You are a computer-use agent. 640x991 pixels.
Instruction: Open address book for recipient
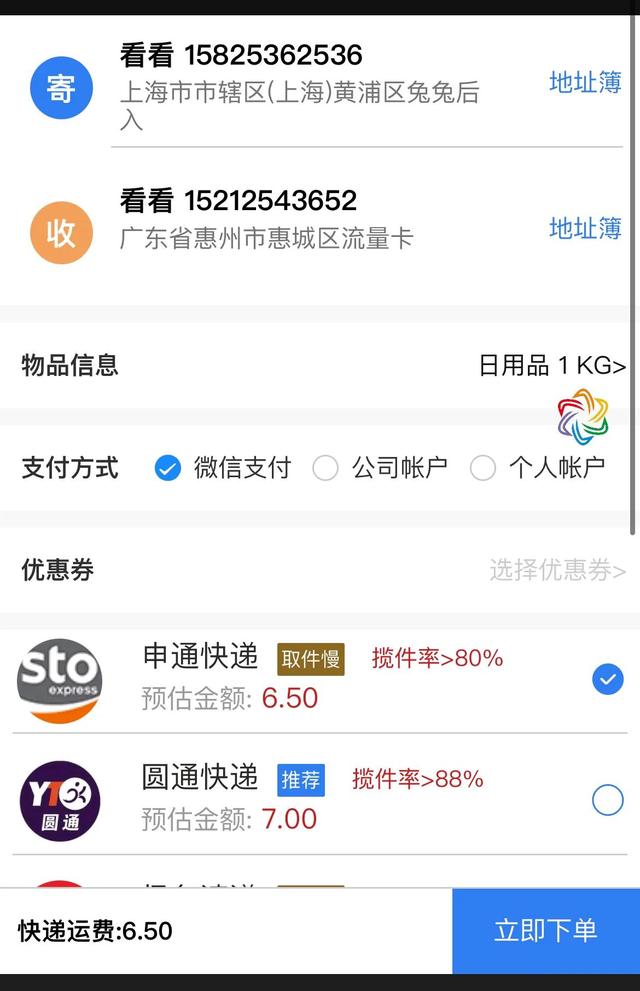[x=585, y=228]
